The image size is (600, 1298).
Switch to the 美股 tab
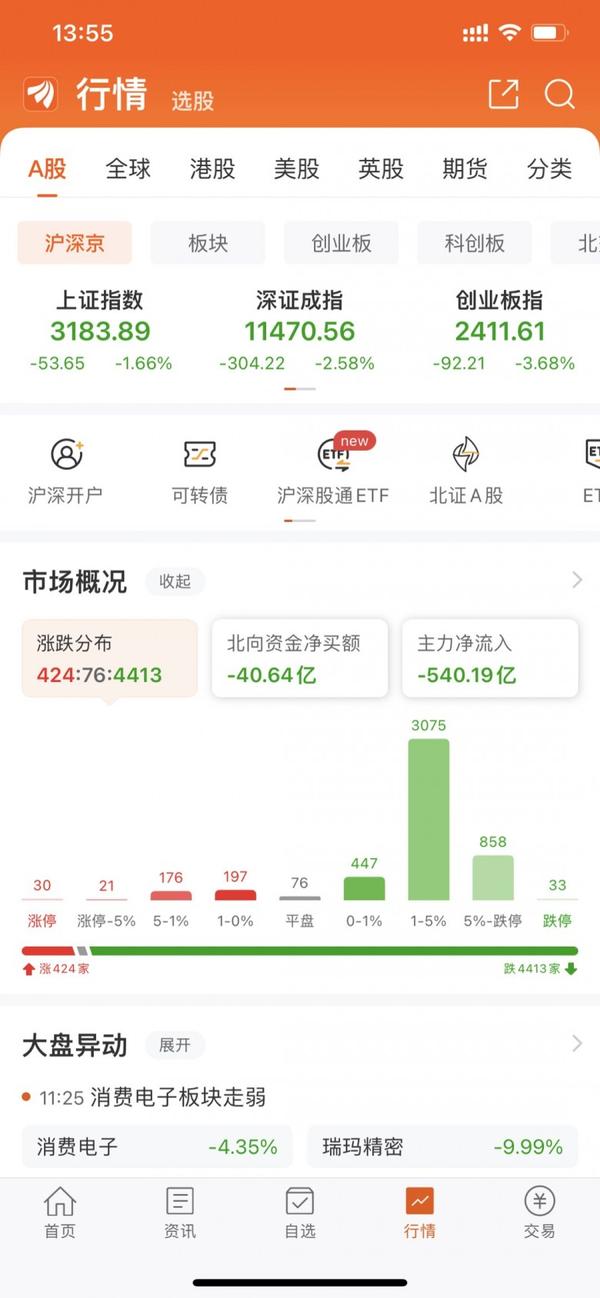click(x=296, y=169)
